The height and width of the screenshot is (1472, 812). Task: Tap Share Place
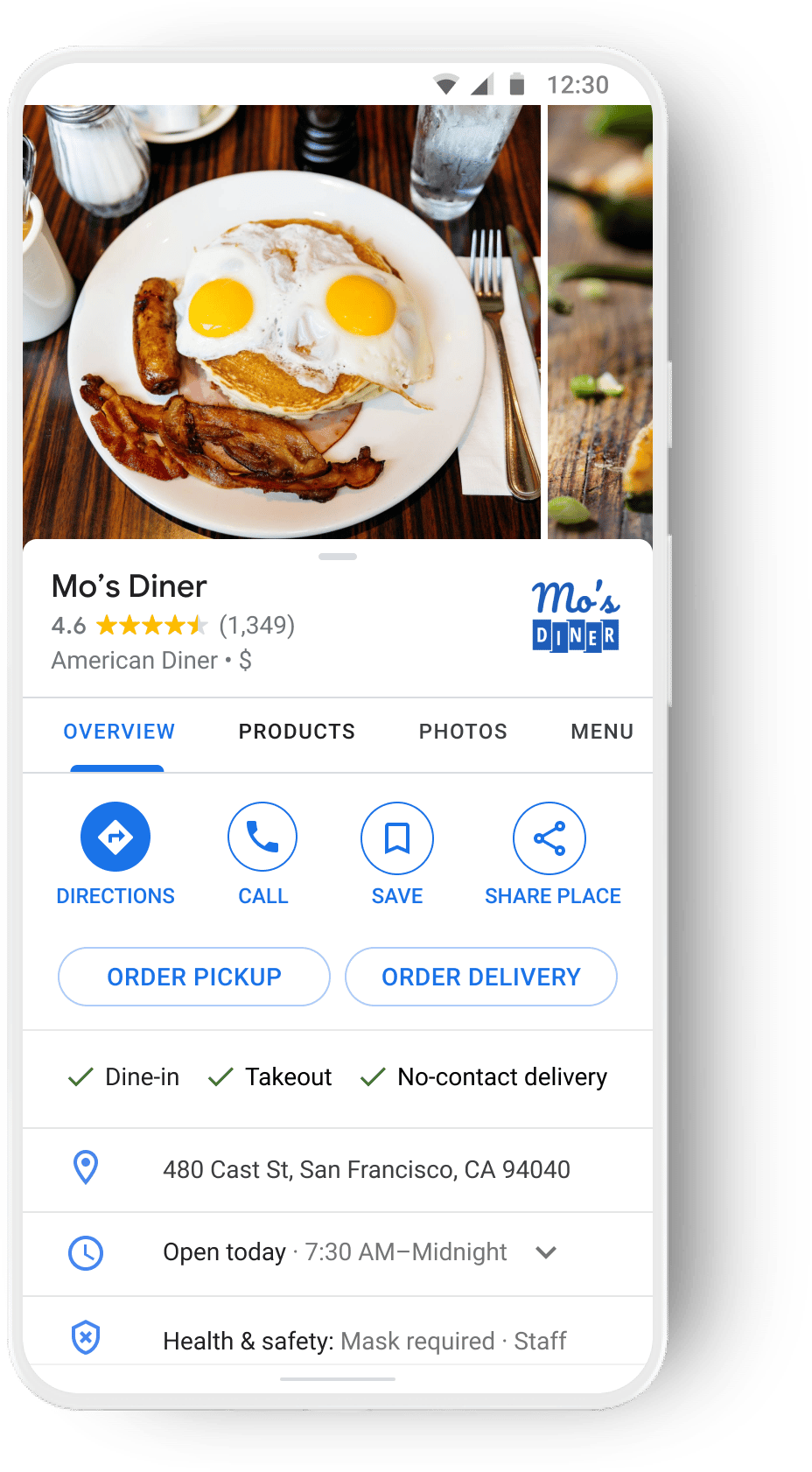pos(549,838)
